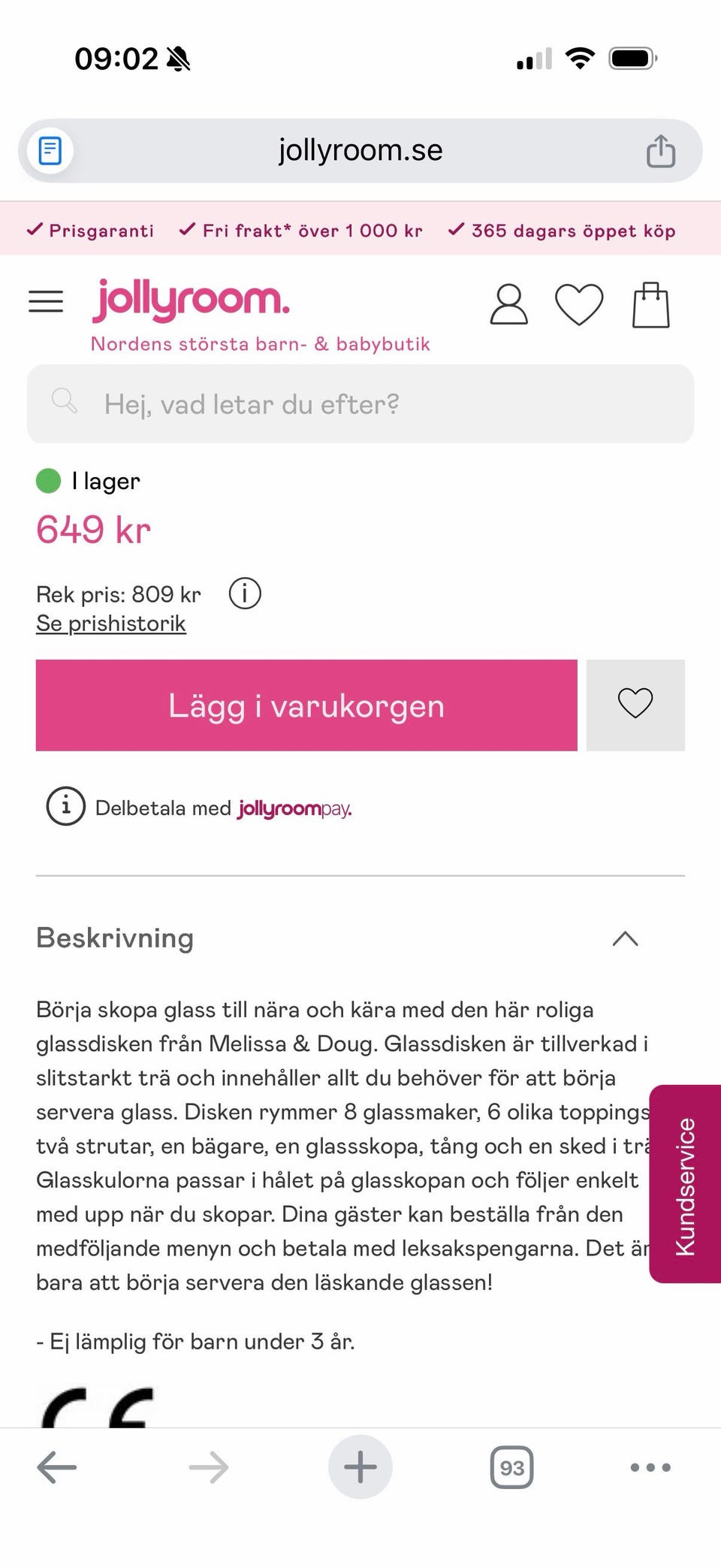The width and height of the screenshot is (721, 1568).
Task: Favorite the product with the heart button
Action: tap(635, 705)
